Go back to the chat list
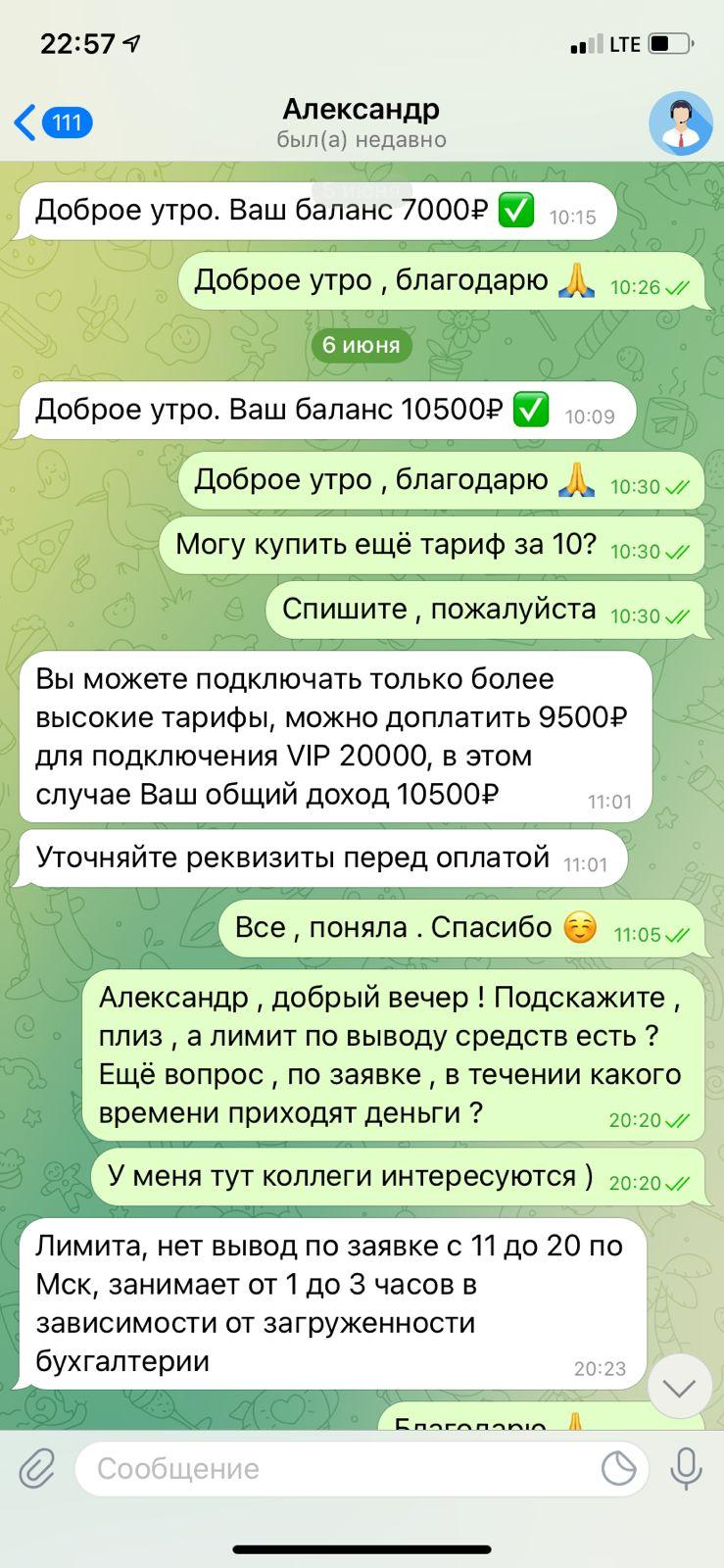Image resolution: width=724 pixels, height=1568 pixels. click(x=54, y=122)
